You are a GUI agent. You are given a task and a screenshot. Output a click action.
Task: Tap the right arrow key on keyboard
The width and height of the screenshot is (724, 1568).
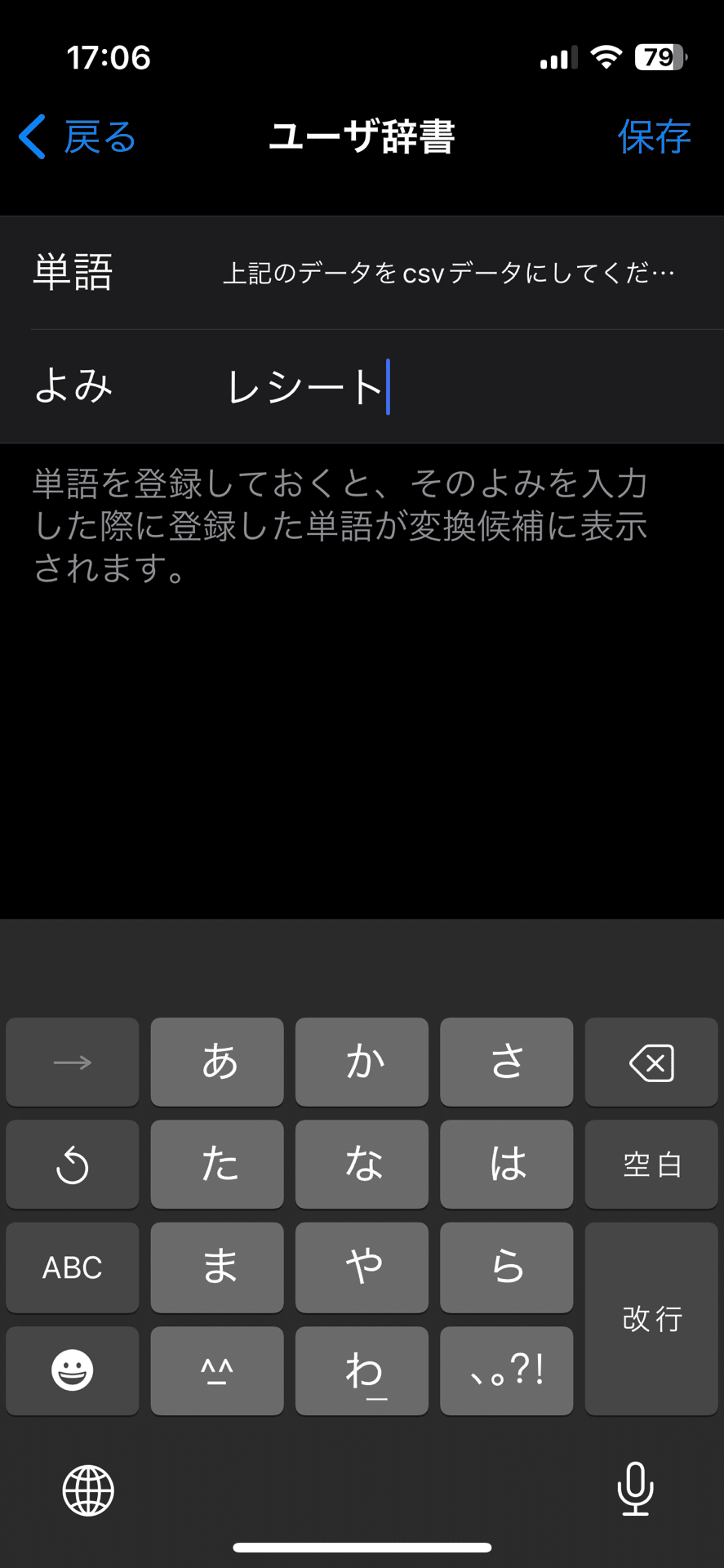(x=73, y=1062)
